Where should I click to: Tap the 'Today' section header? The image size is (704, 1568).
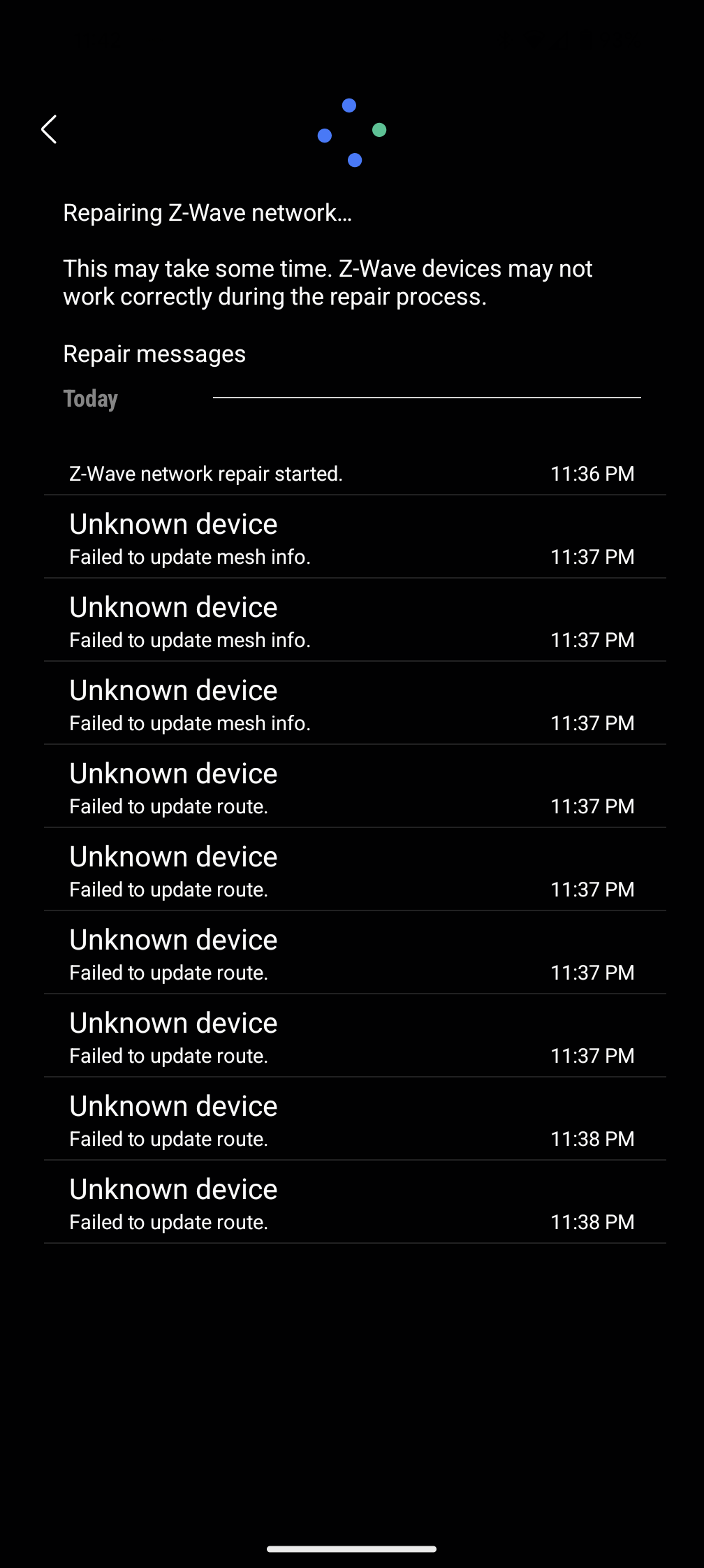pyautogui.click(x=90, y=398)
